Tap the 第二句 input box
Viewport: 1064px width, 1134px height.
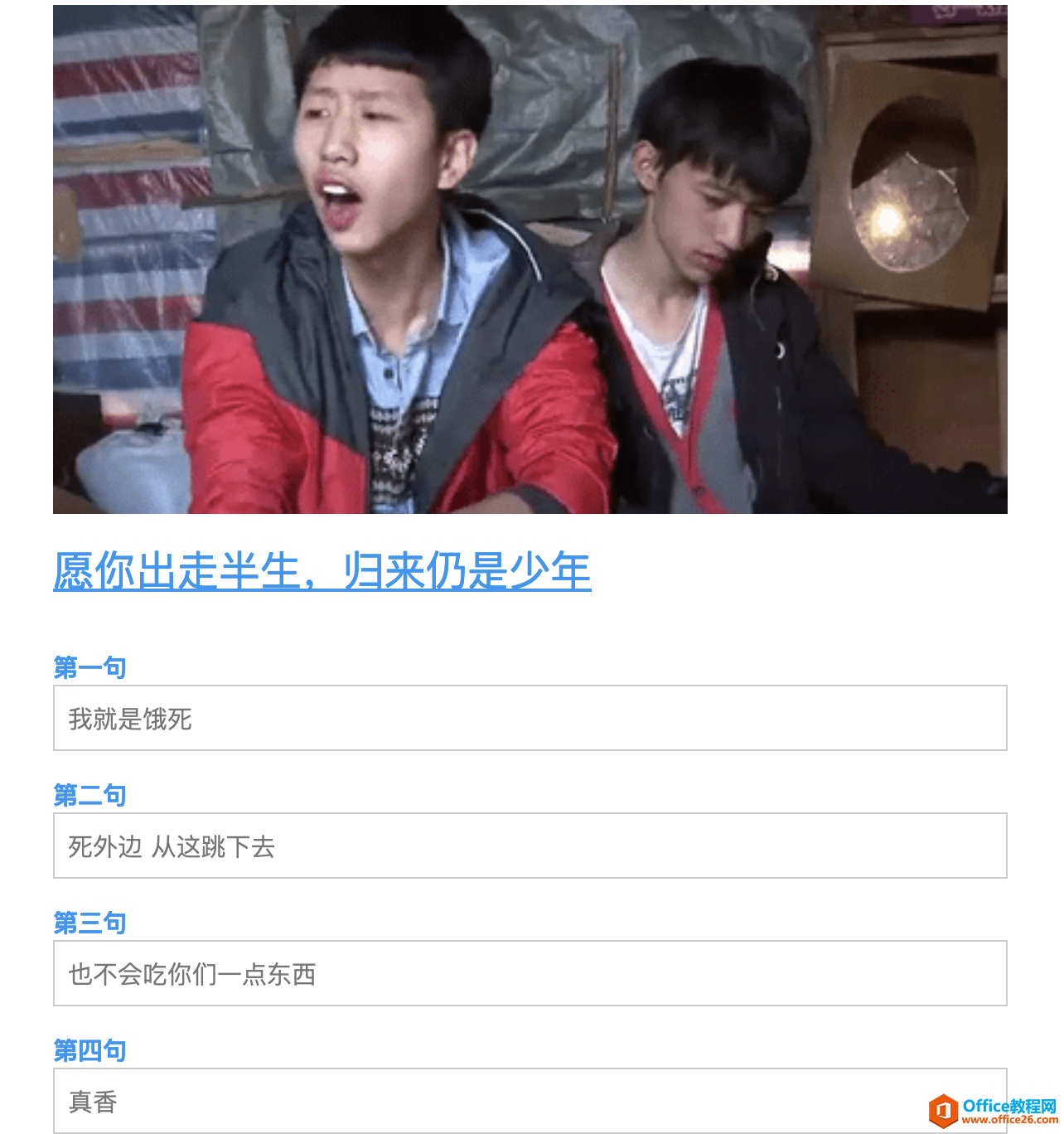tap(530, 846)
